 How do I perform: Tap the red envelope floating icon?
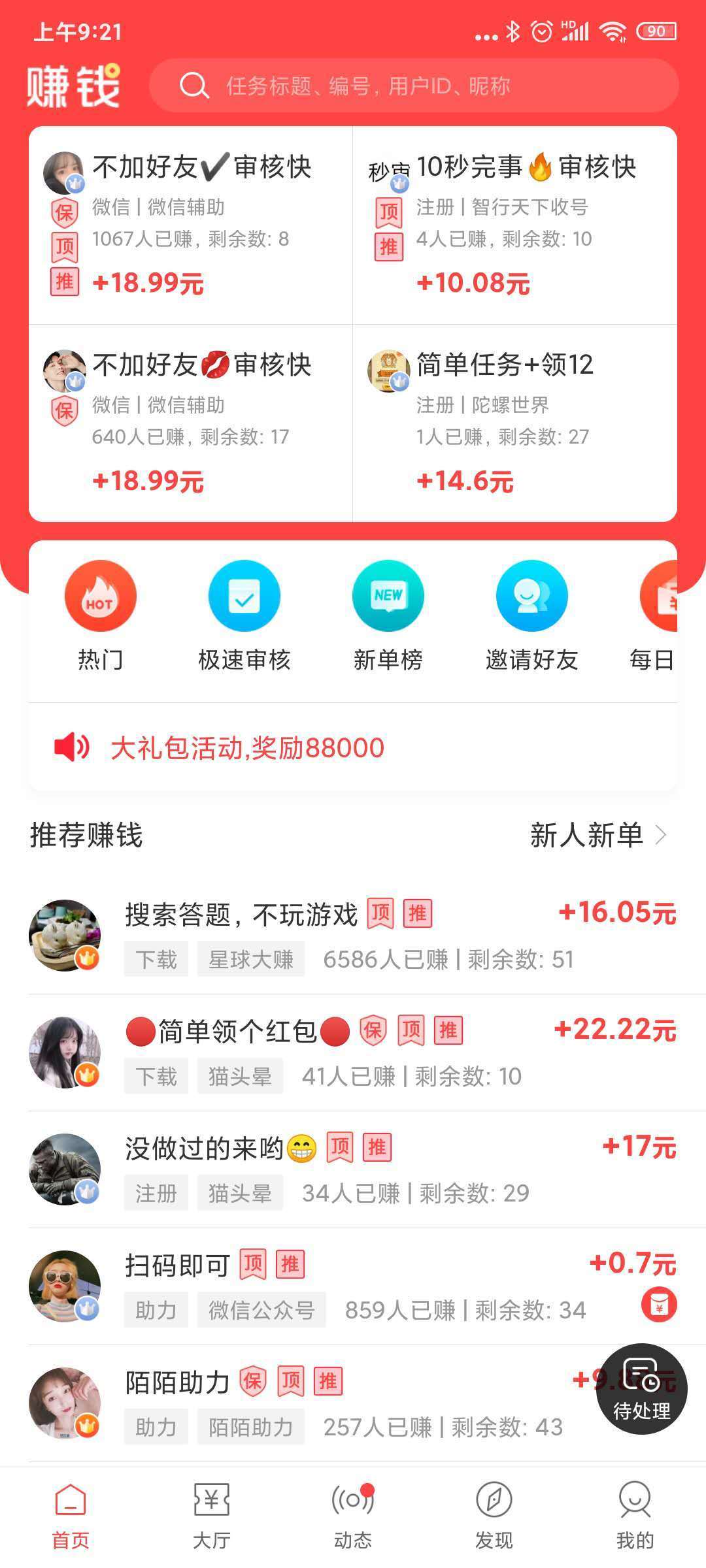coord(659,1305)
